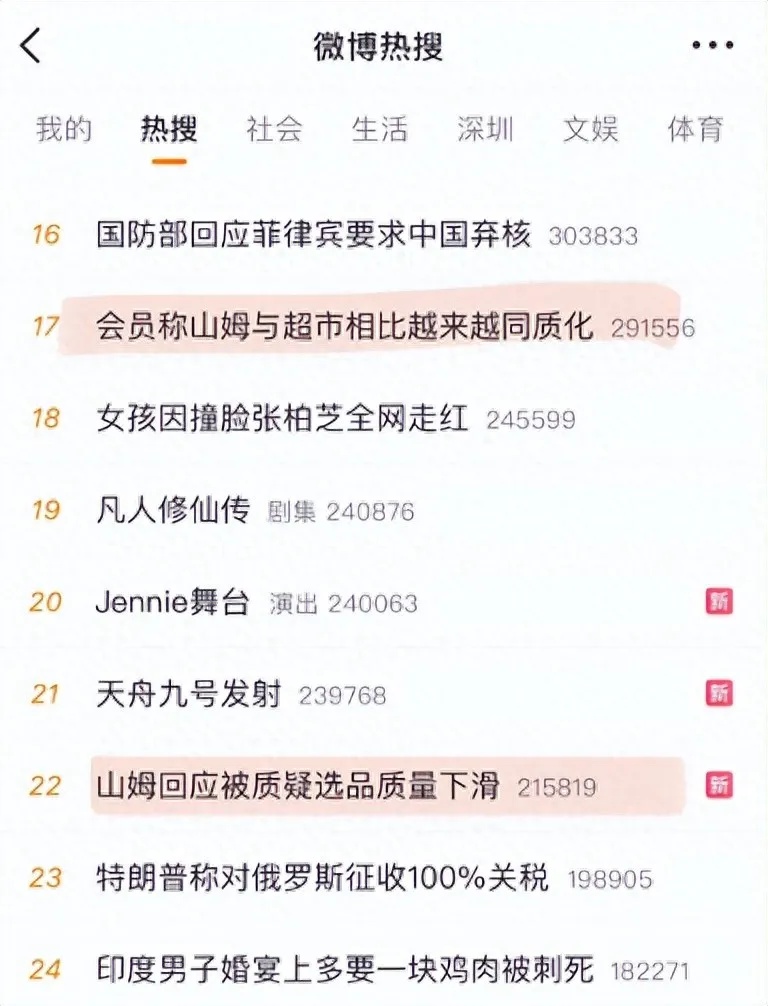Image resolution: width=768 pixels, height=1006 pixels.
Task: View topic 天舟九号发射
Action: click(189, 693)
